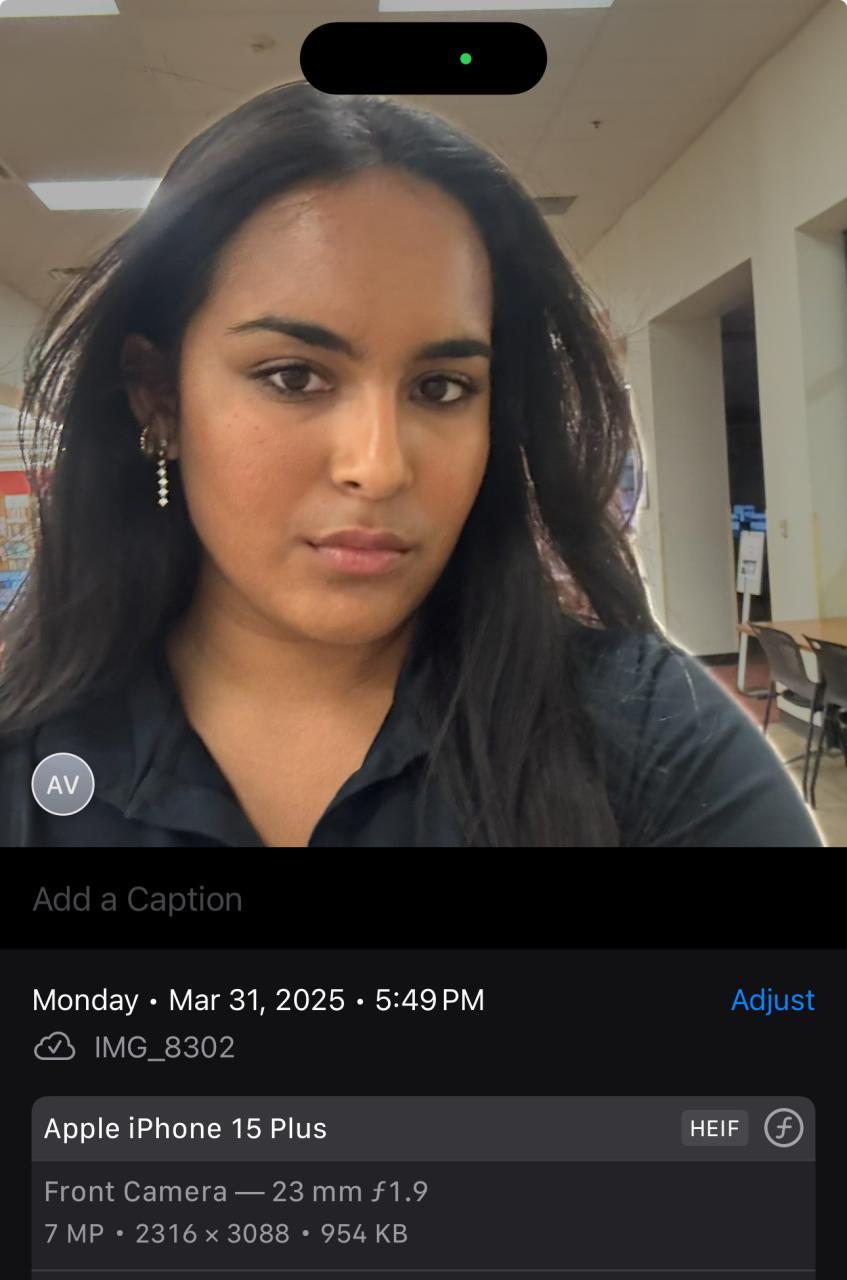
Task: Open the lens info icon next to HEIF
Action: [784, 1129]
